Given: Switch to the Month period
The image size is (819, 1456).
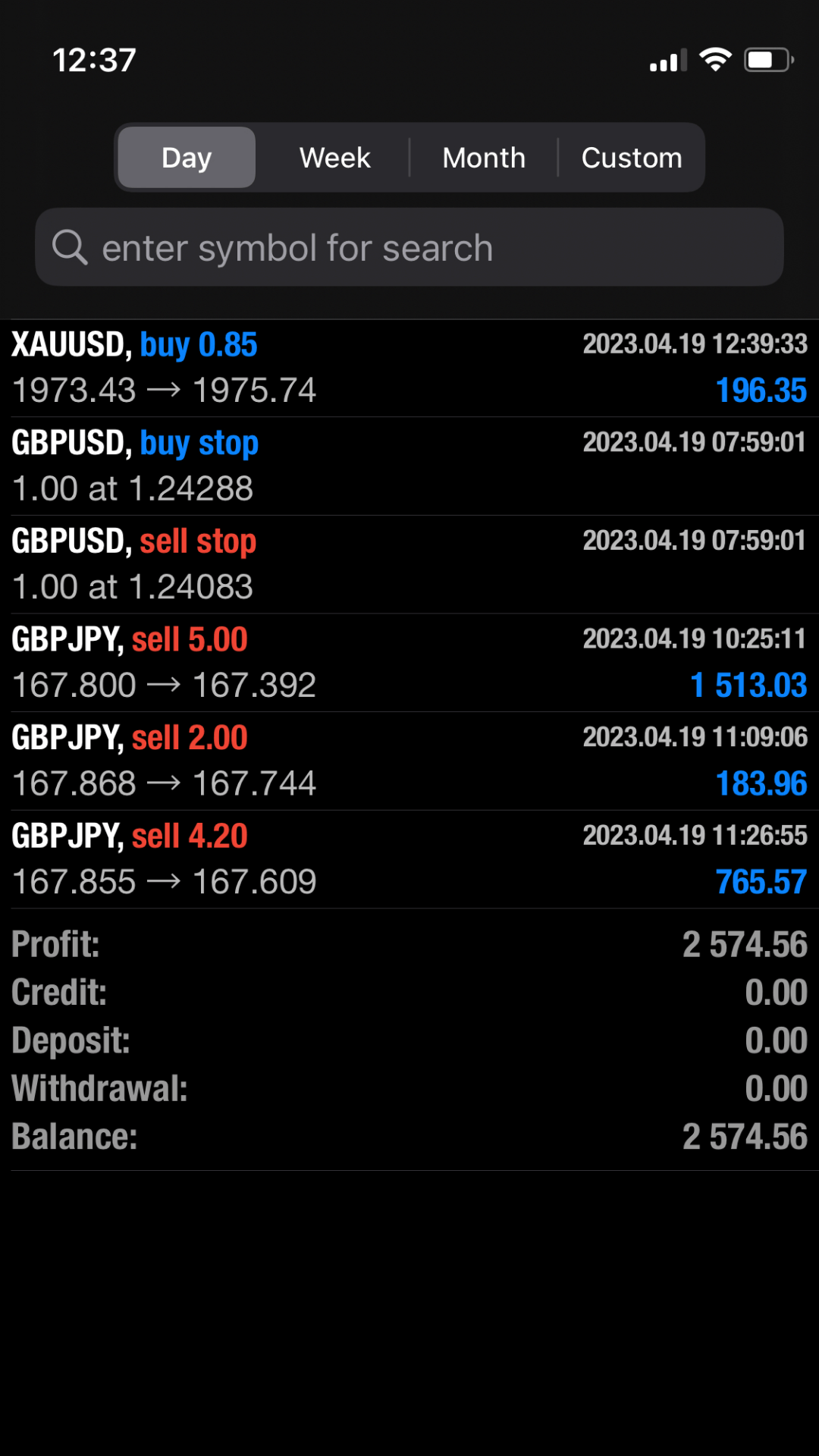Looking at the screenshot, I should pyautogui.click(x=484, y=158).
